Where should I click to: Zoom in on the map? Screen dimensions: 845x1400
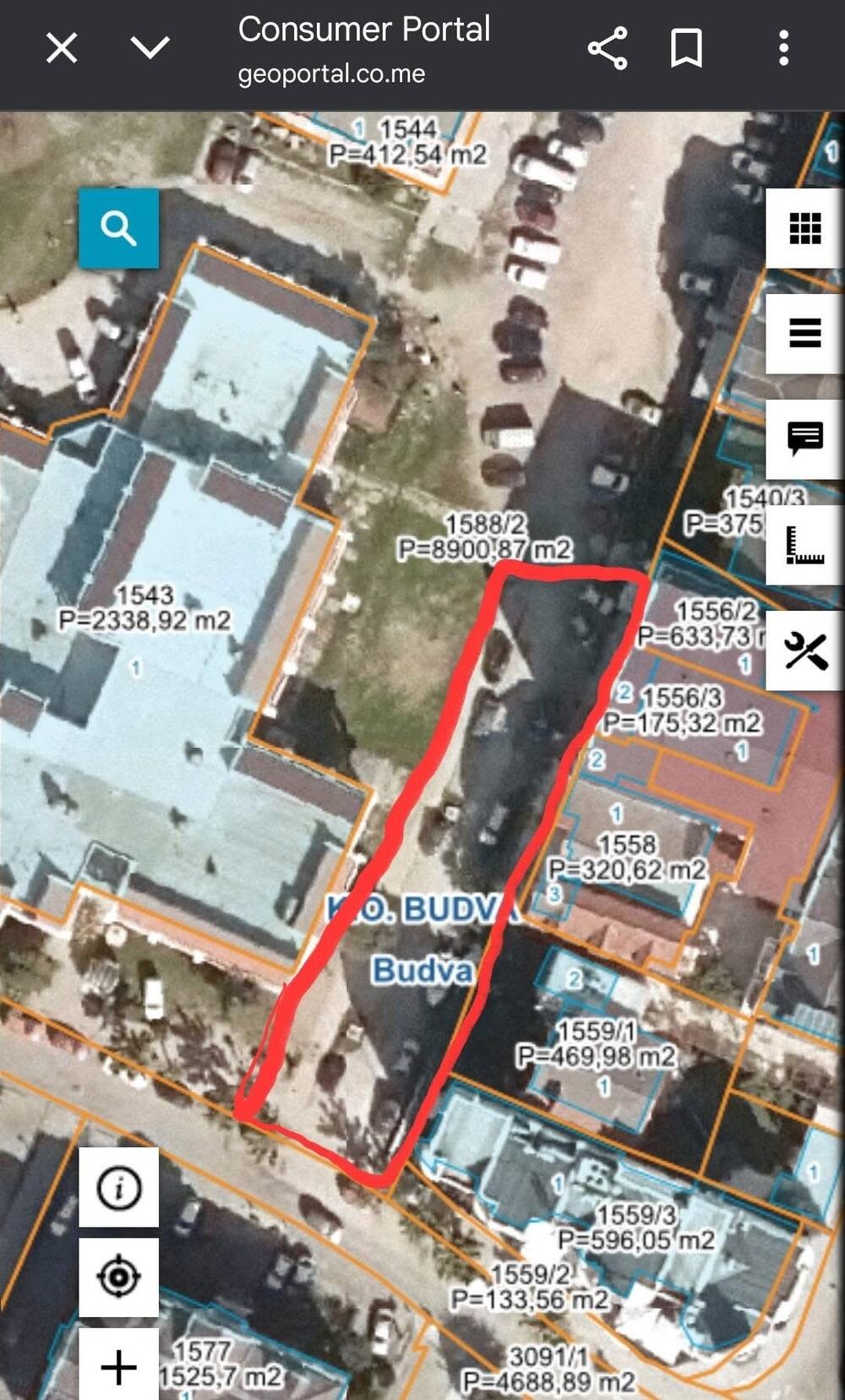[x=119, y=1366]
